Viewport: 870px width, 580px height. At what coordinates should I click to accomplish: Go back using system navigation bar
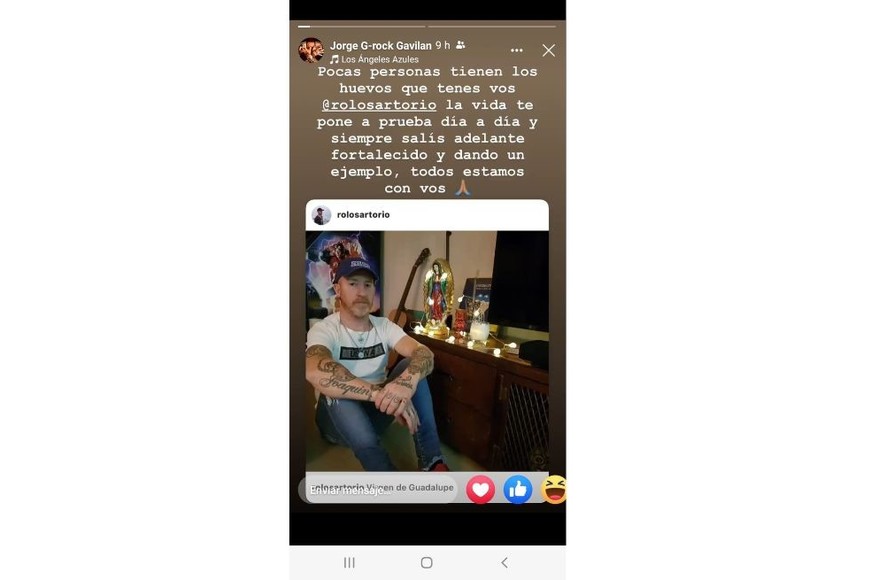pyautogui.click(x=504, y=563)
